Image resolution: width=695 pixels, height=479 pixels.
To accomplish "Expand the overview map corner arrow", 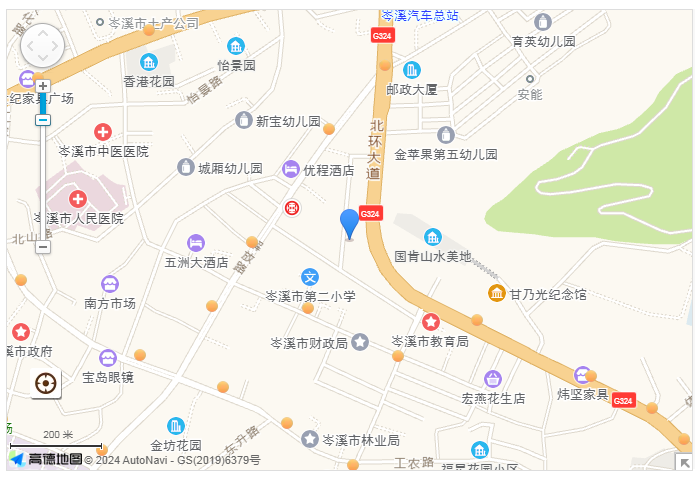I will (x=684, y=461).
